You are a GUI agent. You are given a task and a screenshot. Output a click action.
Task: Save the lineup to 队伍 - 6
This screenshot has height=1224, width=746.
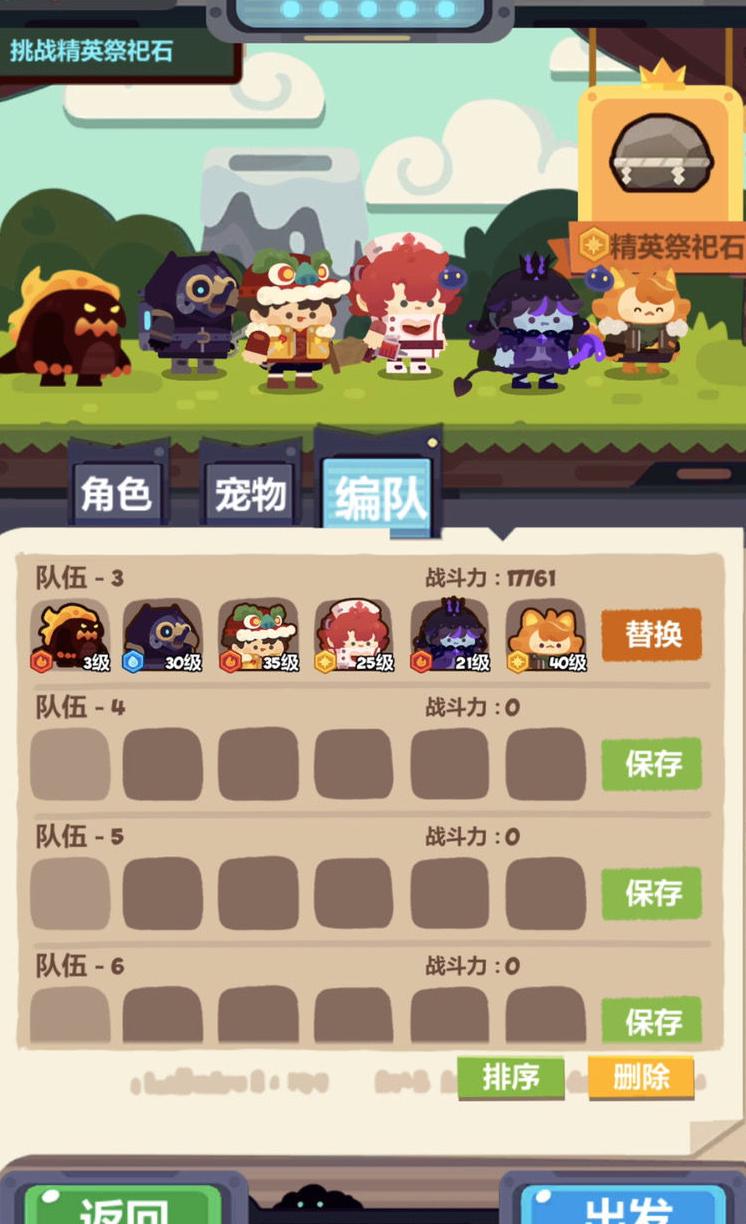pos(651,1020)
